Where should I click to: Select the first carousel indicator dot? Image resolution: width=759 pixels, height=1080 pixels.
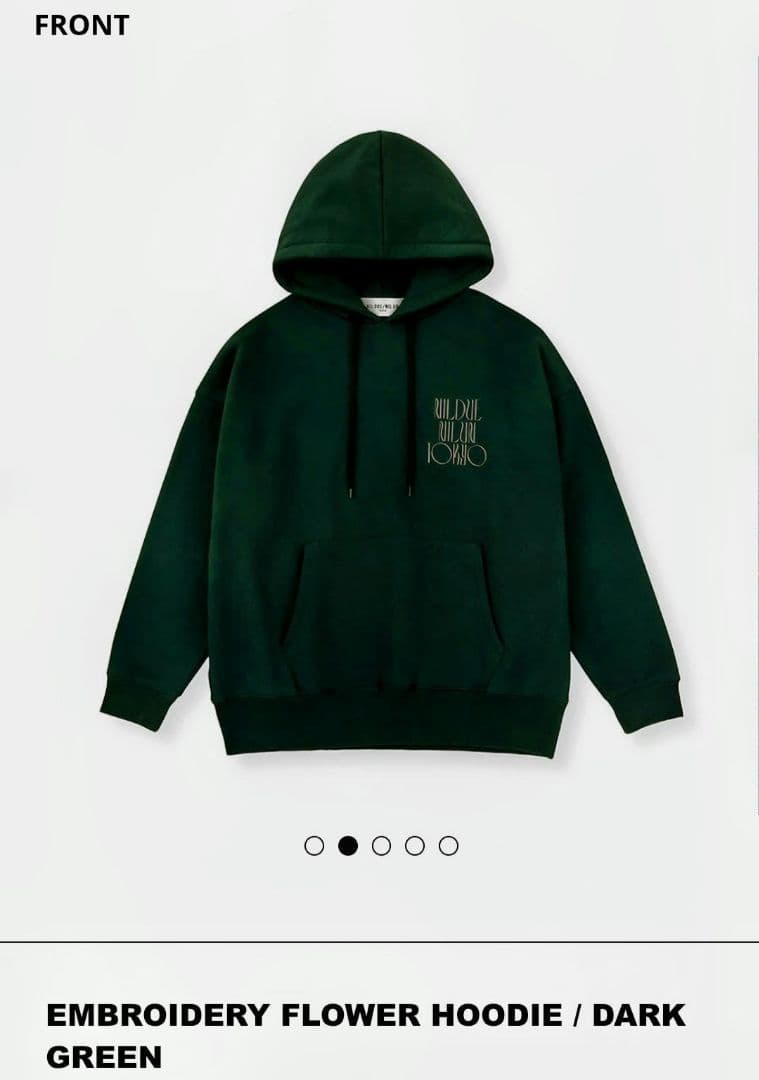(x=314, y=846)
